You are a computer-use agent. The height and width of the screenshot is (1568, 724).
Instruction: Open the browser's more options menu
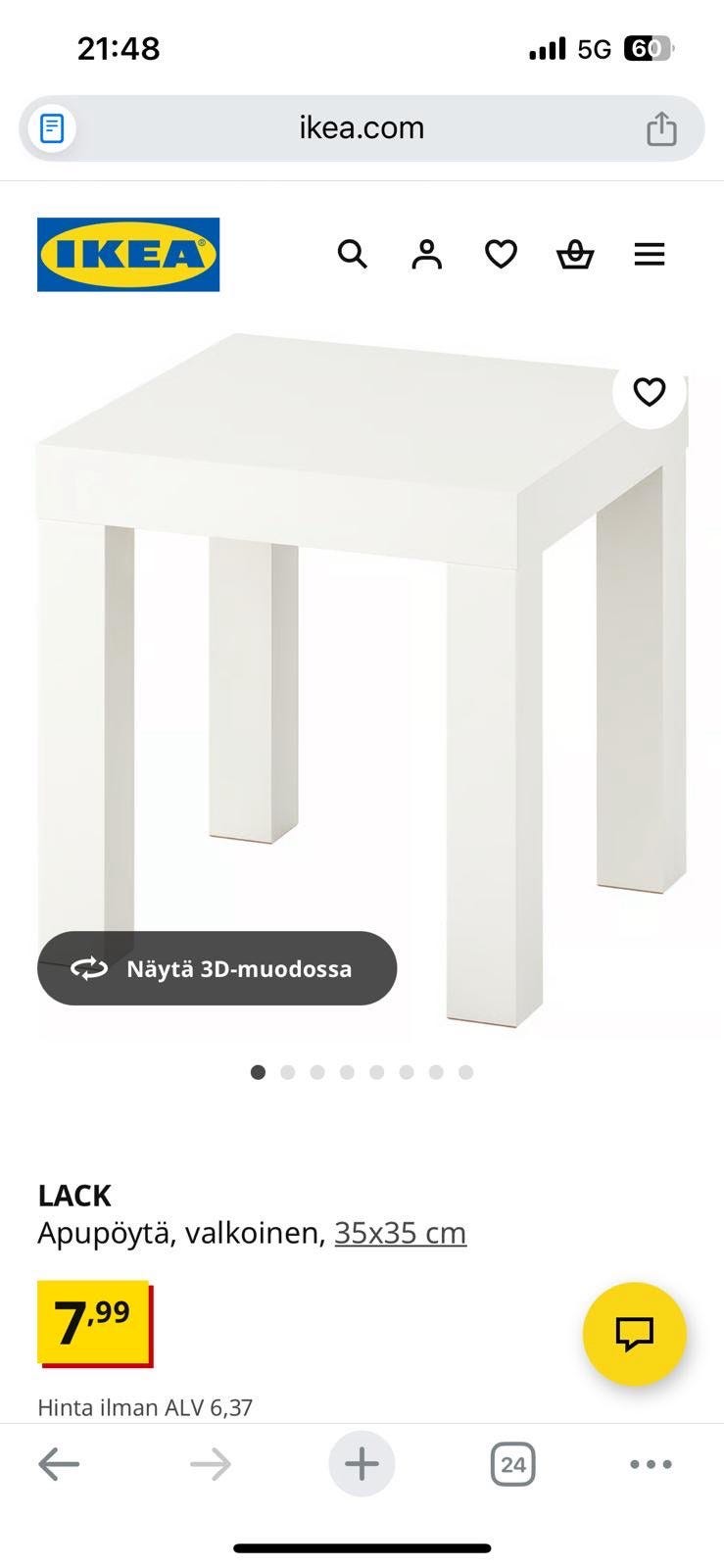pyautogui.click(x=651, y=1464)
